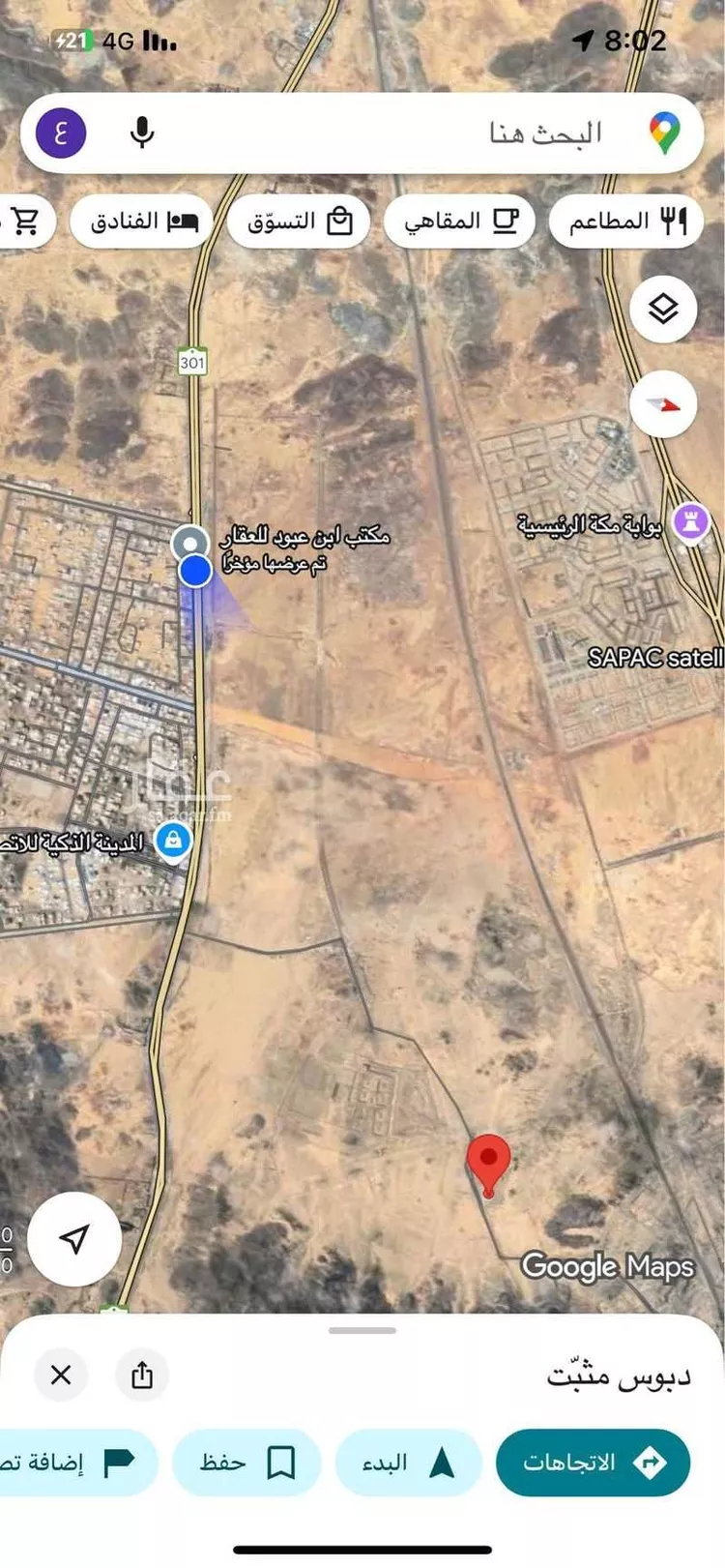Open the المدينة الذكية shopping marker
Viewport: 725px width, 1568px height.
click(x=173, y=840)
